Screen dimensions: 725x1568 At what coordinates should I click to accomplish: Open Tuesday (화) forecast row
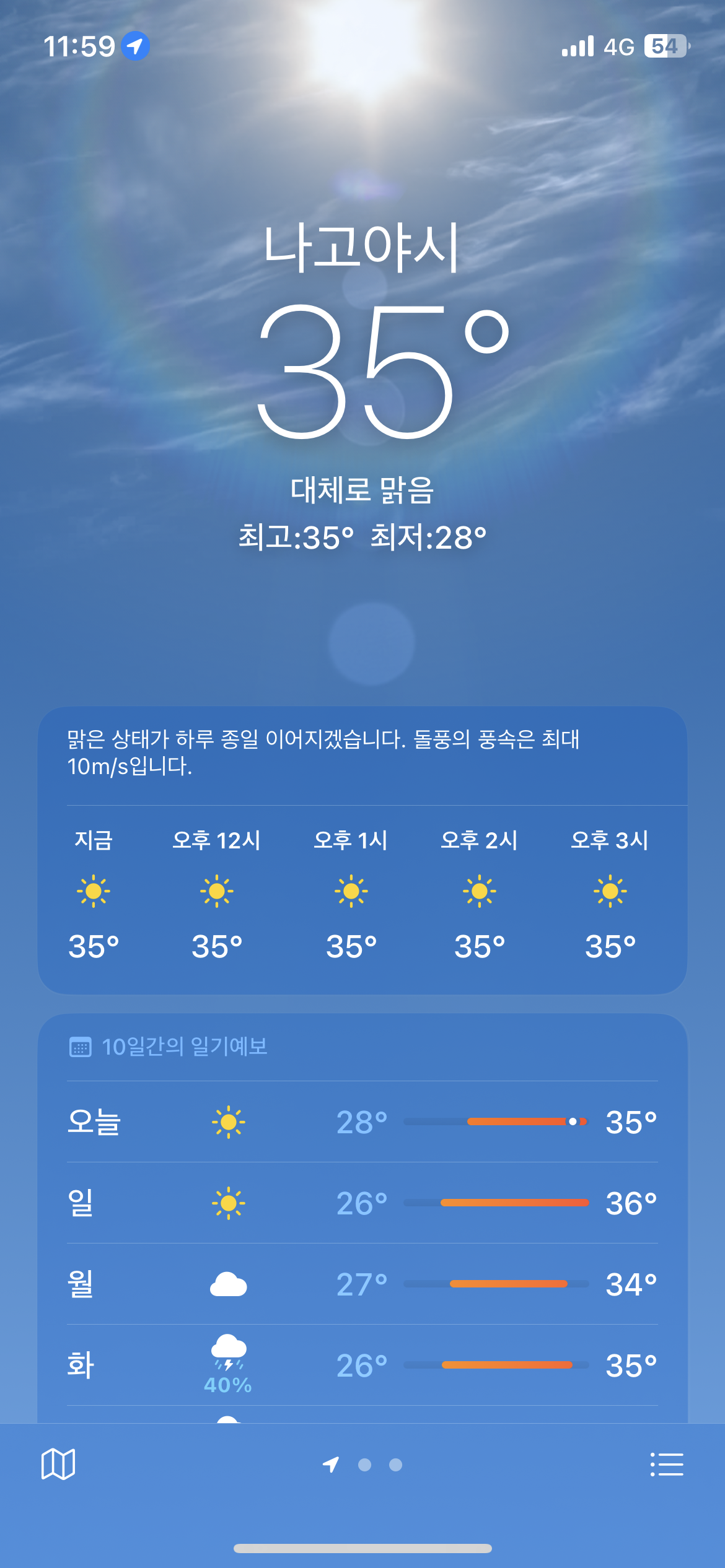pyautogui.click(x=362, y=1365)
